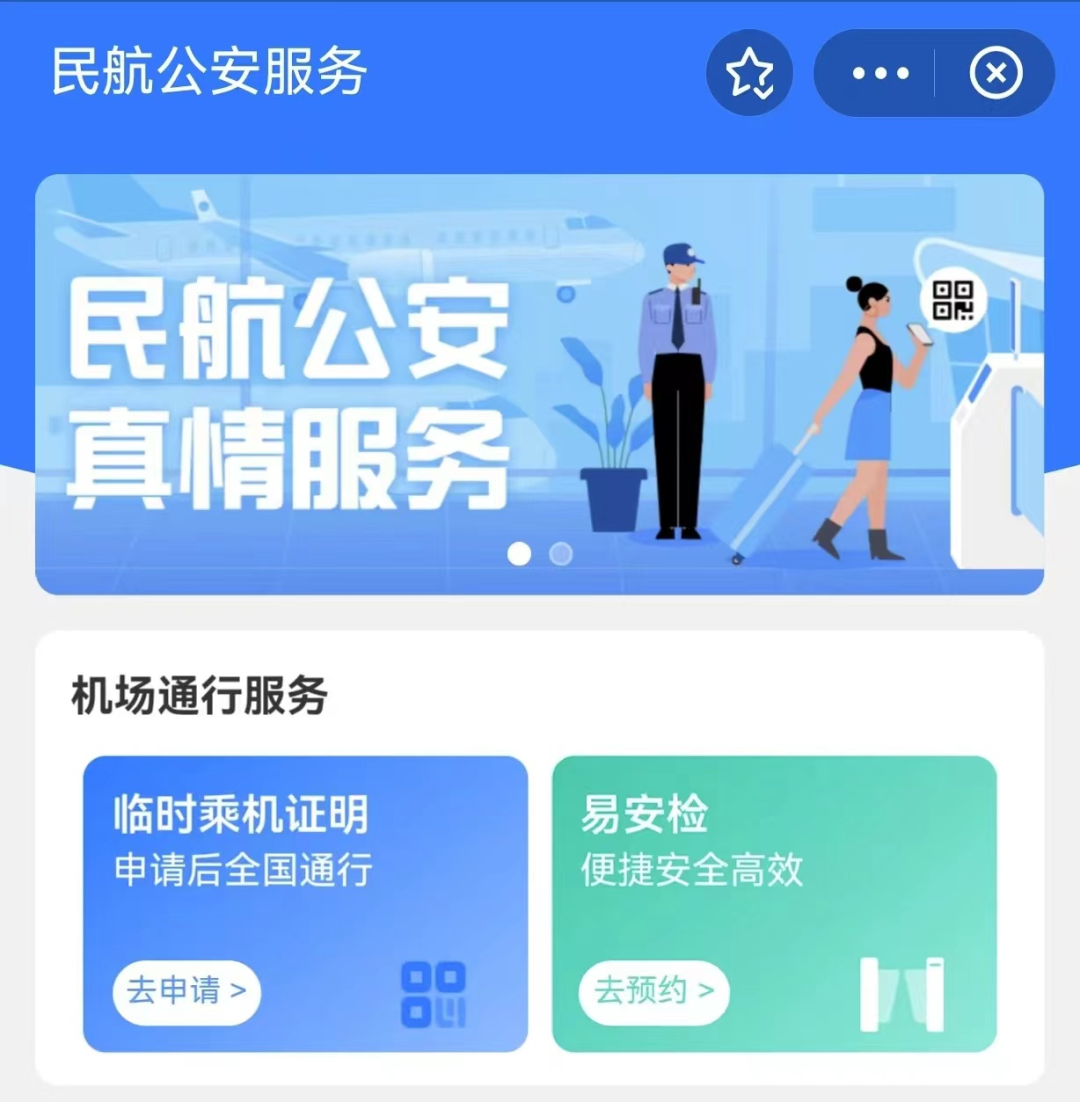1080x1102 pixels.
Task: Tap 去申请 for 临时乘机证明
Action: click(x=187, y=992)
